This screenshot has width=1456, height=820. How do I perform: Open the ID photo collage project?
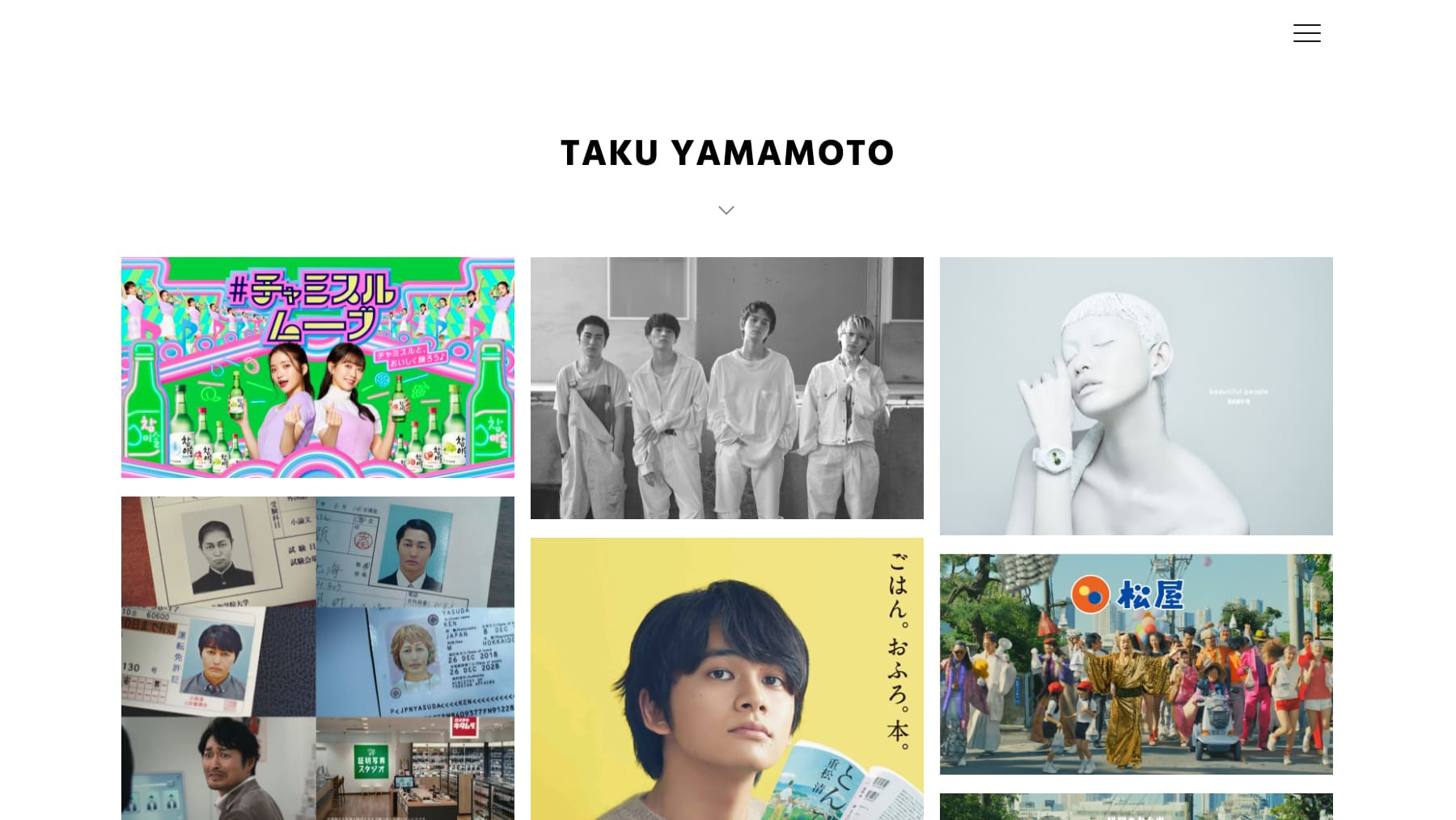[x=317, y=657]
